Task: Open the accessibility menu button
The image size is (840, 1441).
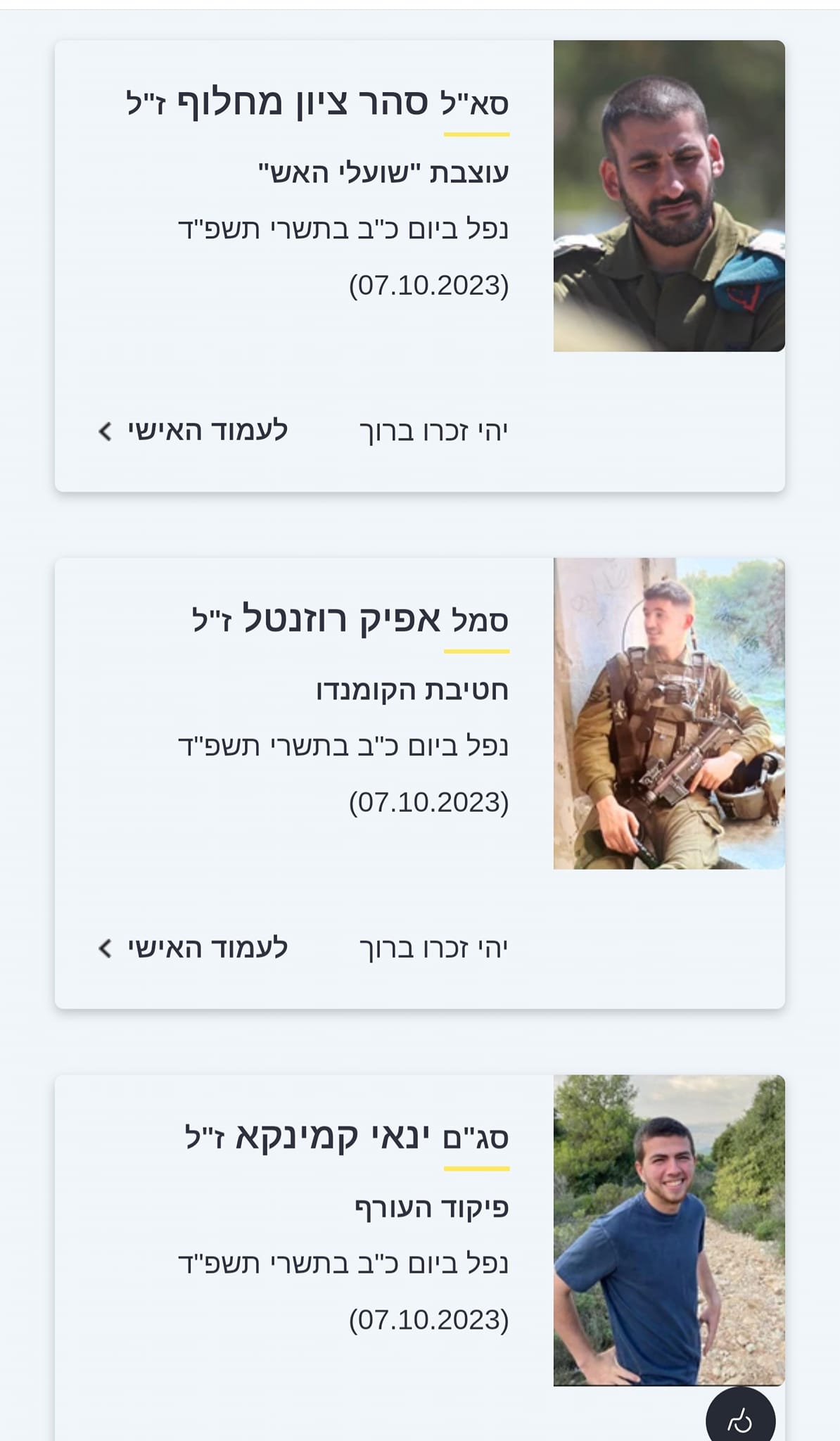Action: [x=740, y=1419]
